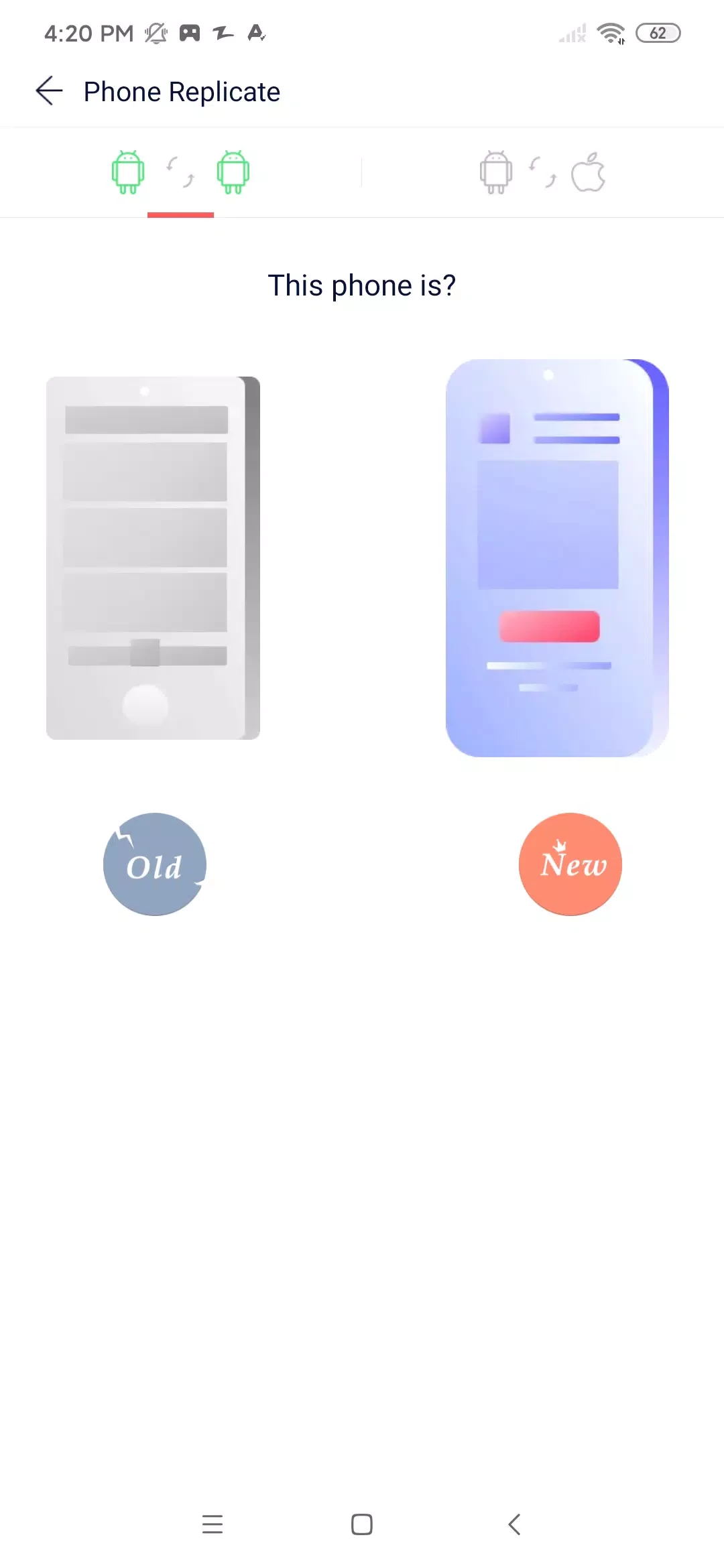
Task: Open recent apps from navigation bar
Action: [x=213, y=1524]
